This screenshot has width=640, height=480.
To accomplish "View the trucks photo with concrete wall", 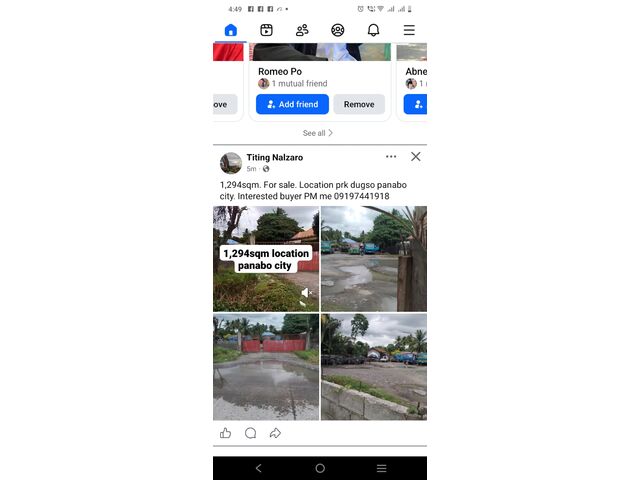I will click(x=374, y=367).
